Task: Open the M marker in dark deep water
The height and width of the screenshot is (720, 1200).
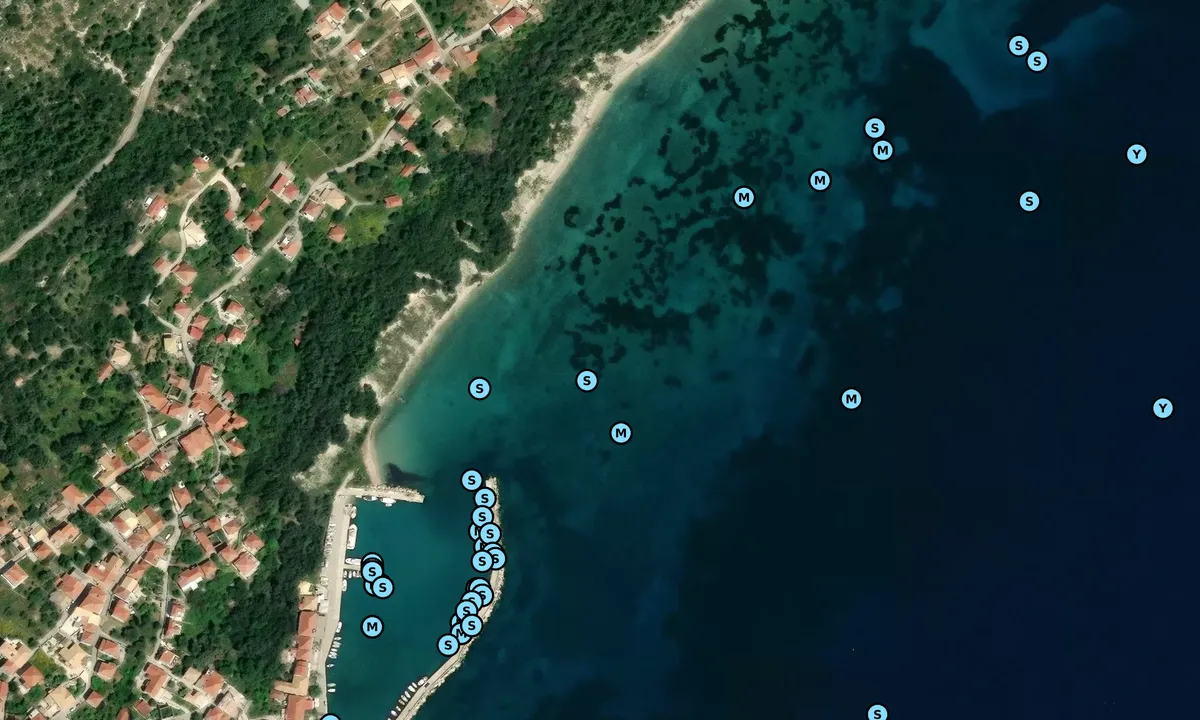Action: (851, 399)
